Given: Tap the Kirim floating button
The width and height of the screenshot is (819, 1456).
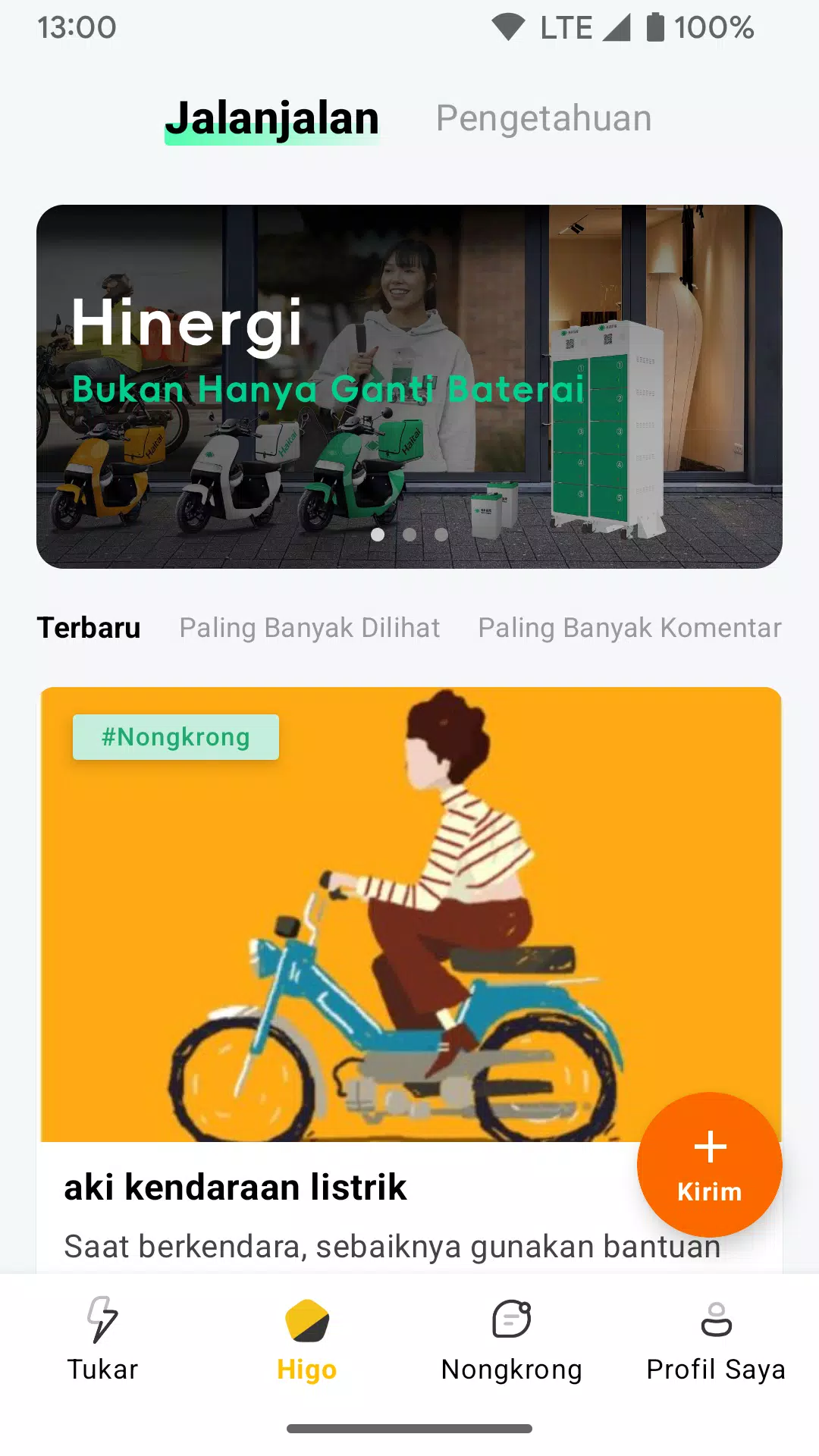Looking at the screenshot, I should tap(709, 1165).
